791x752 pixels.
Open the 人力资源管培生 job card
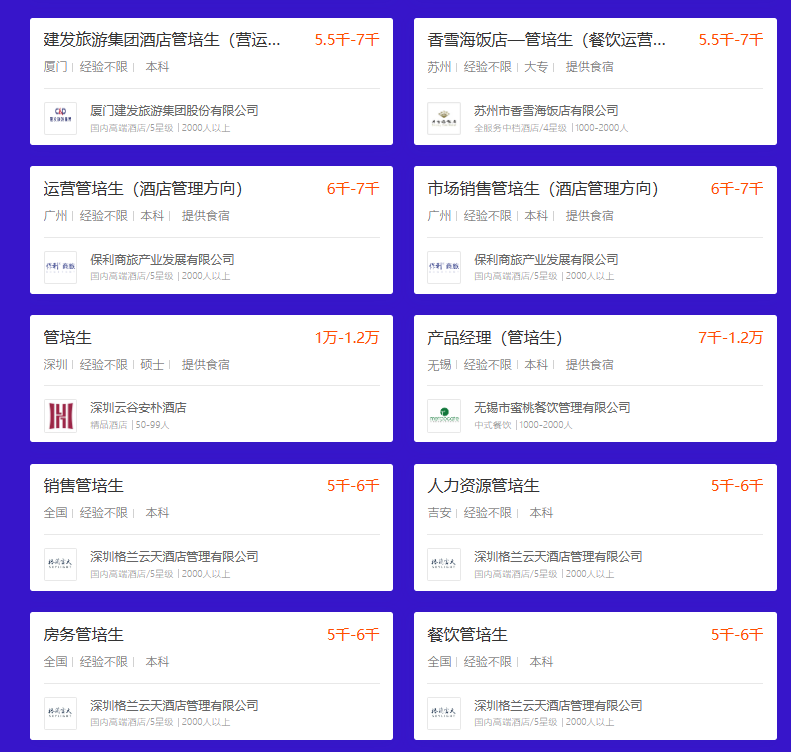(595, 528)
